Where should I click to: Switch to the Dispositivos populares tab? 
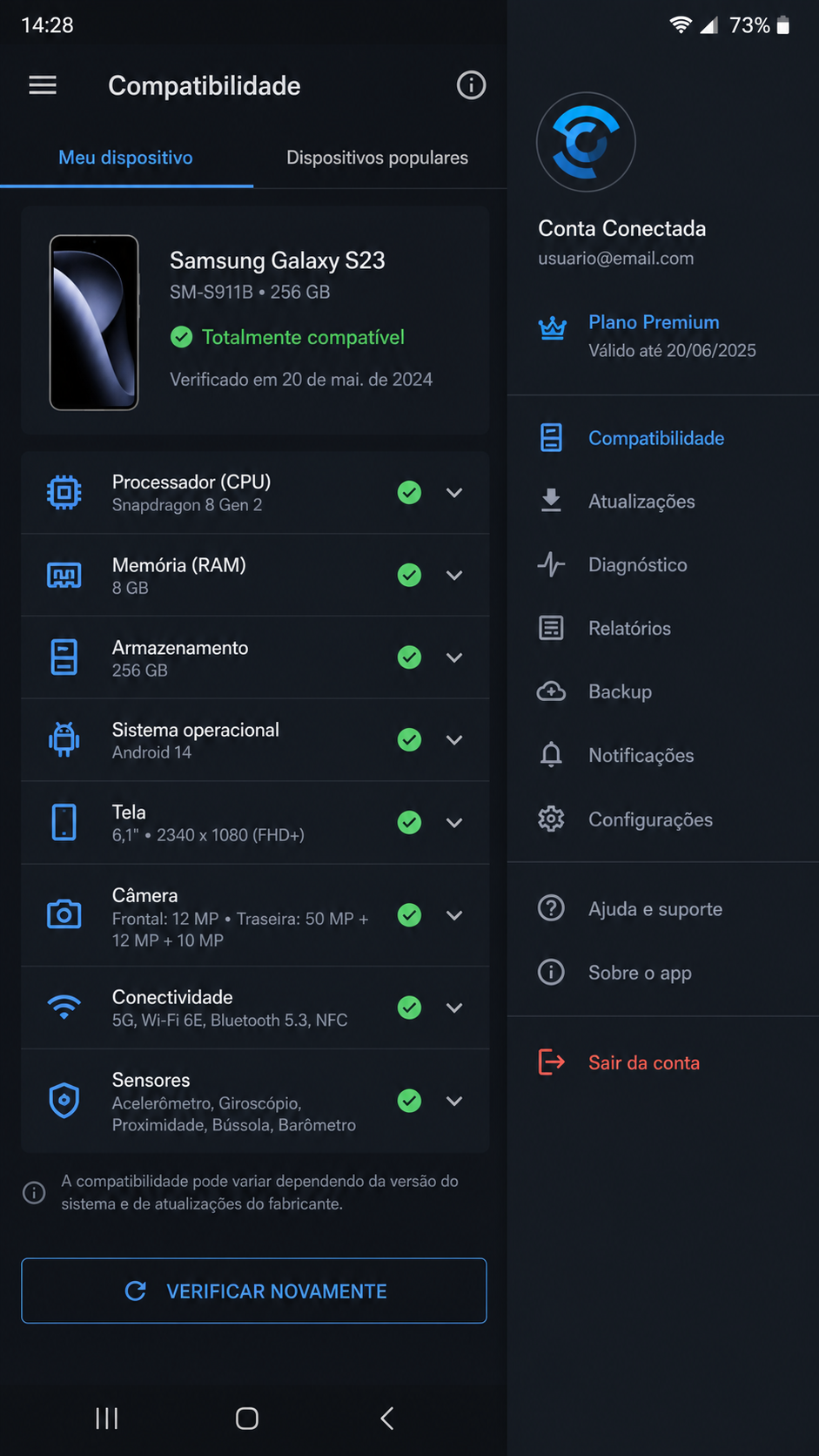[x=377, y=158]
